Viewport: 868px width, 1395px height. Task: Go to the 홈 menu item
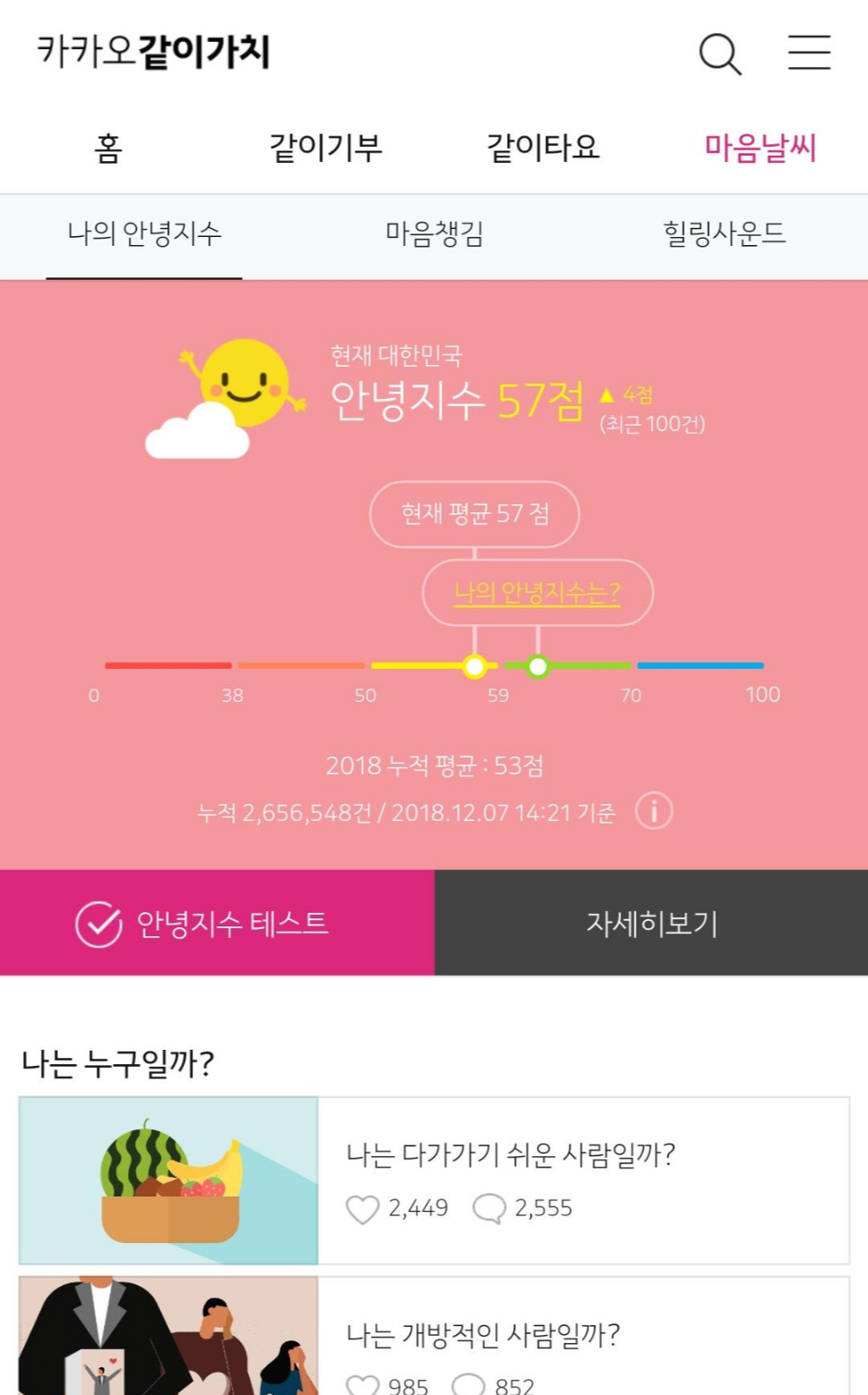pyautogui.click(x=106, y=148)
